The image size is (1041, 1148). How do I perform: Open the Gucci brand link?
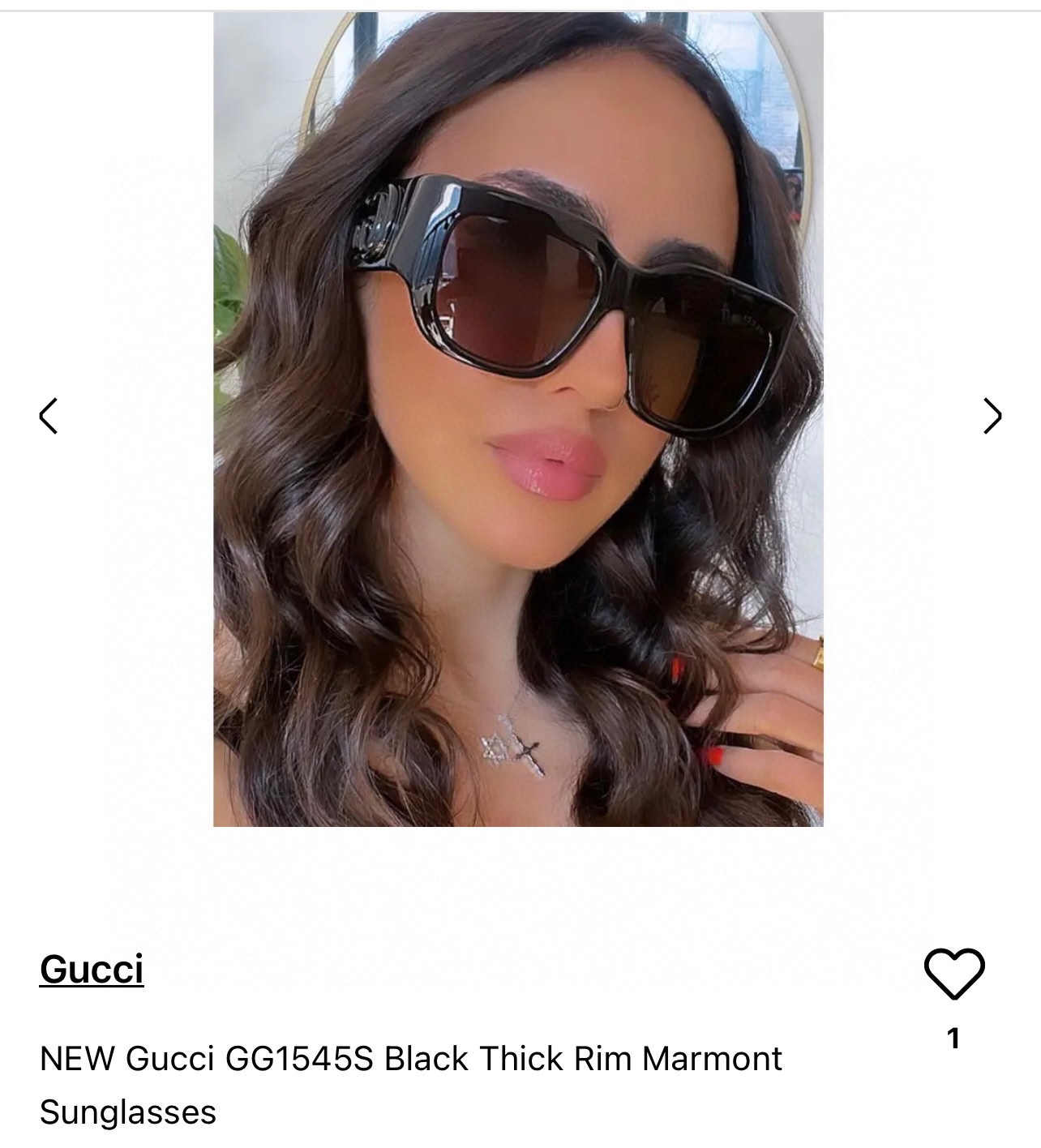(92, 969)
